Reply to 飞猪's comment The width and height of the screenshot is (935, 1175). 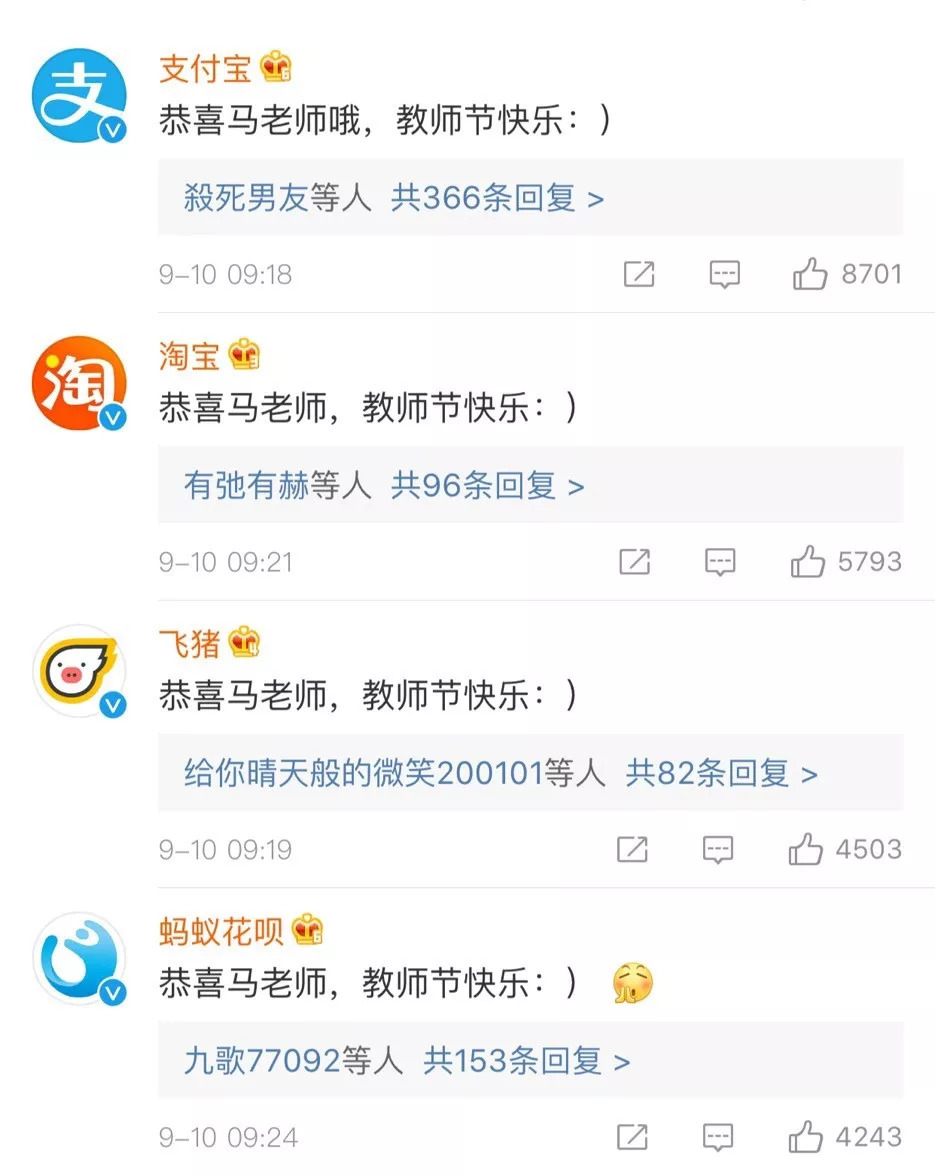tap(718, 850)
